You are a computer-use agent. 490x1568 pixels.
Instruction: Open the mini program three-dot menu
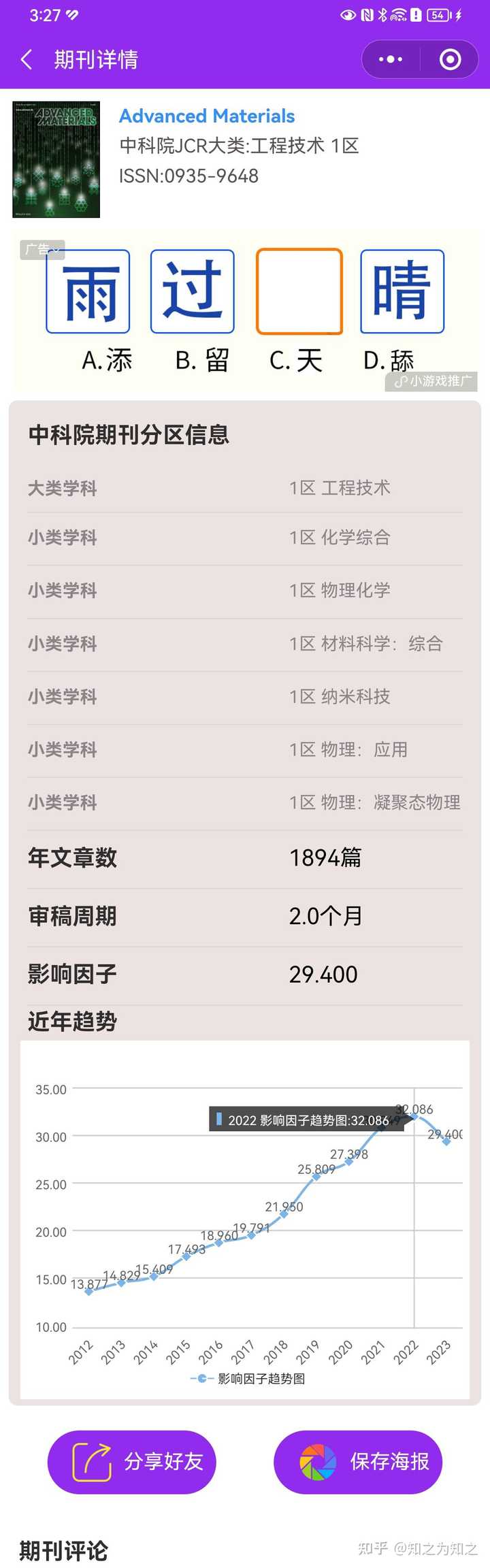pos(391,60)
